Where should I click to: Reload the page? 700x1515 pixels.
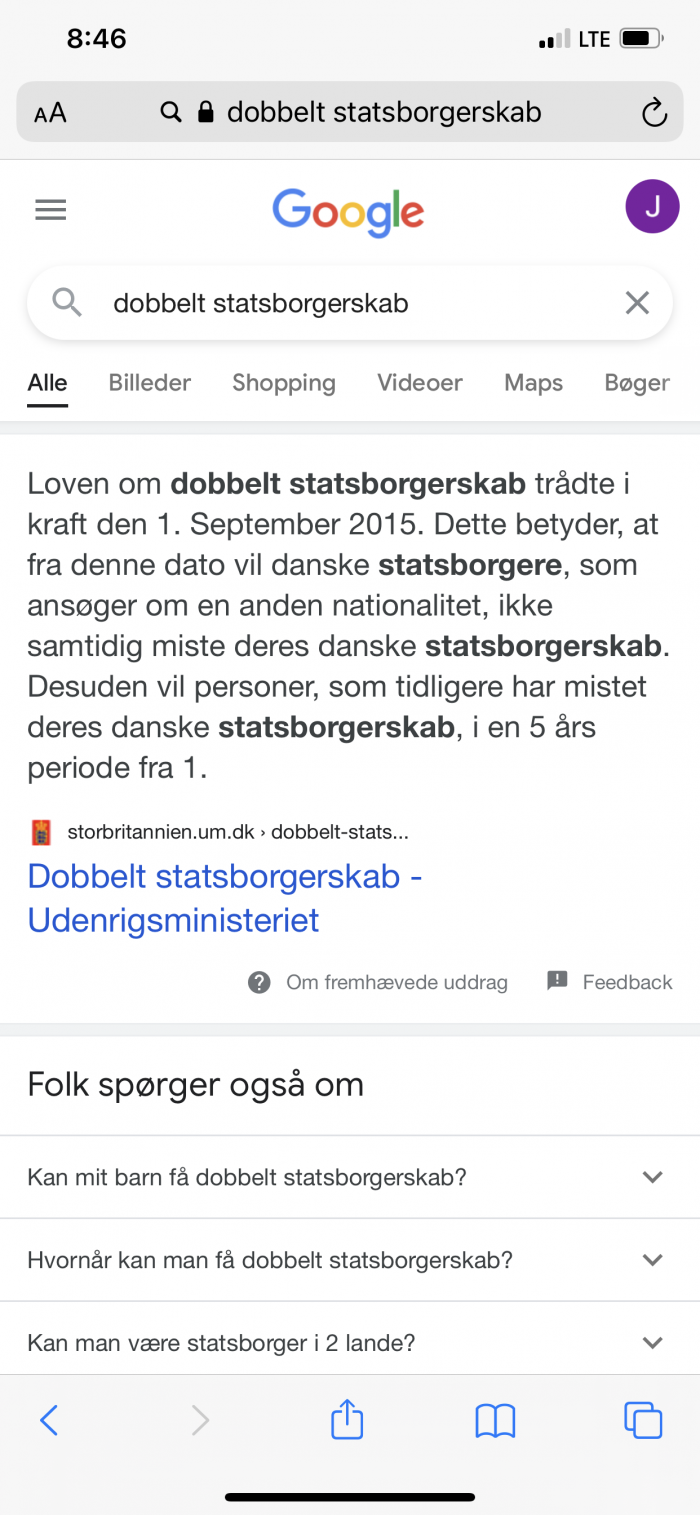click(x=654, y=112)
